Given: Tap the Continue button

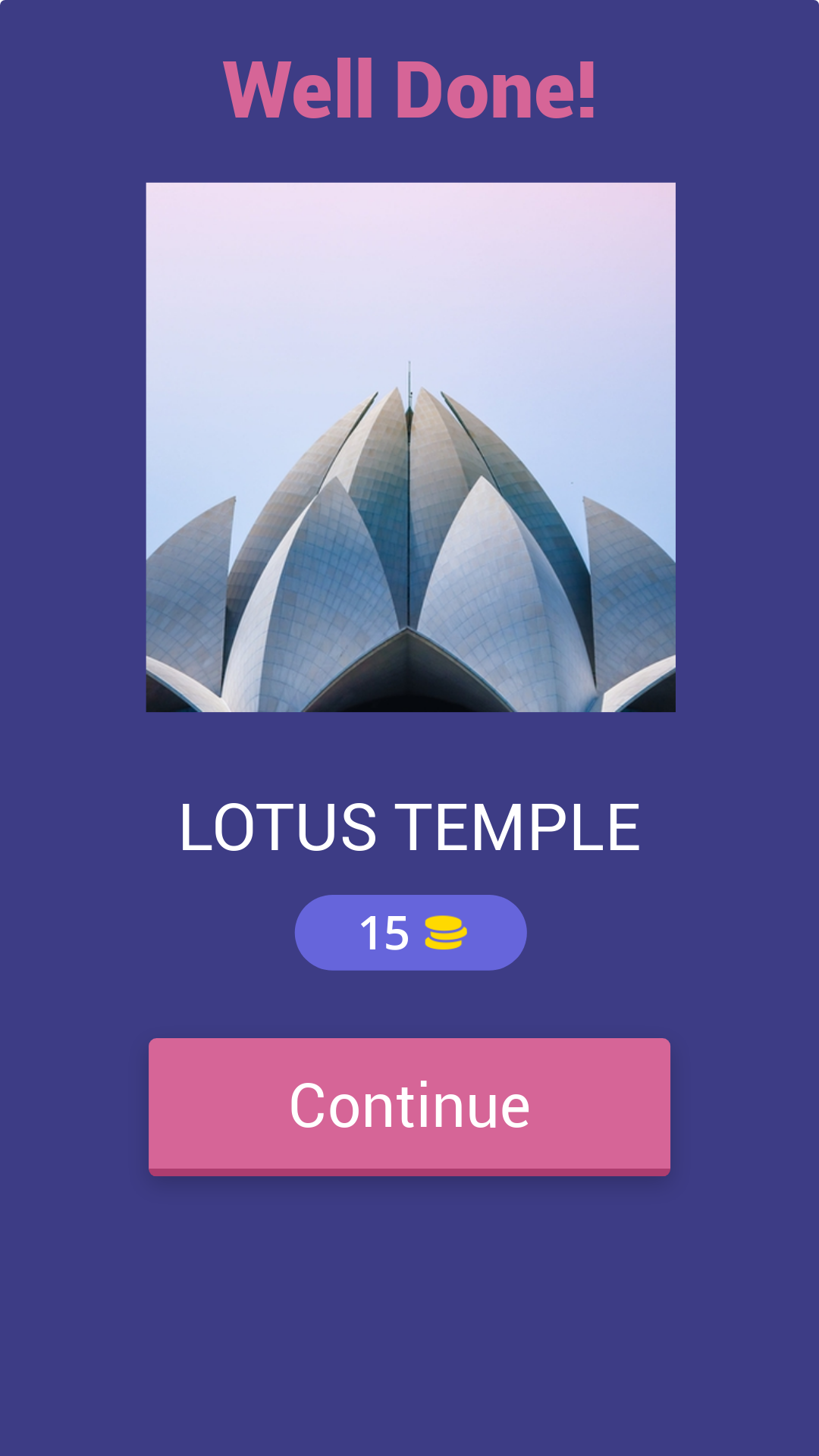Looking at the screenshot, I should (x=409, y=1106).
